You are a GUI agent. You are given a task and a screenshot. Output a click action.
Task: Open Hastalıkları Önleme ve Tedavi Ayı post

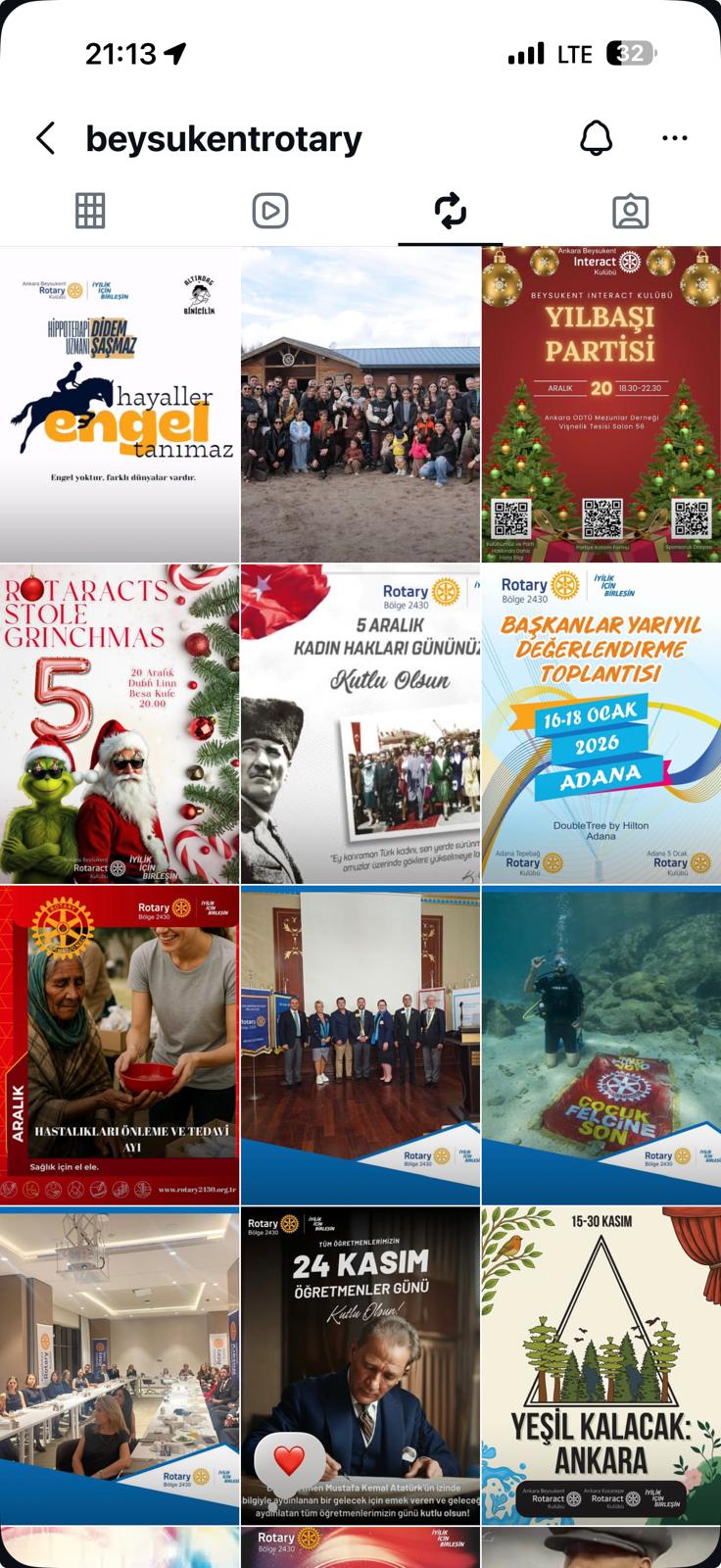[x=120, y=1045]
